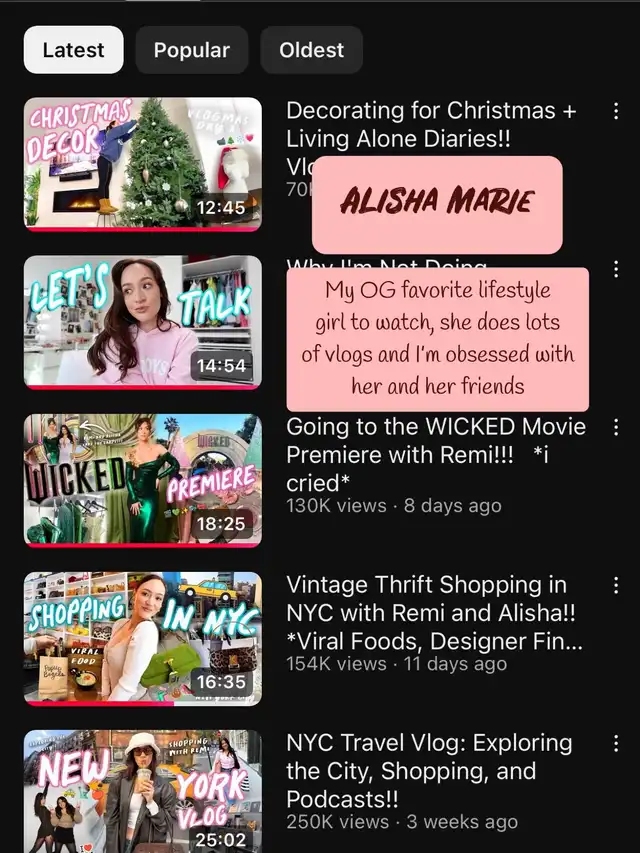
Task: Open more options for the NYC Travel Vlog video
Action: coord(615,744)
